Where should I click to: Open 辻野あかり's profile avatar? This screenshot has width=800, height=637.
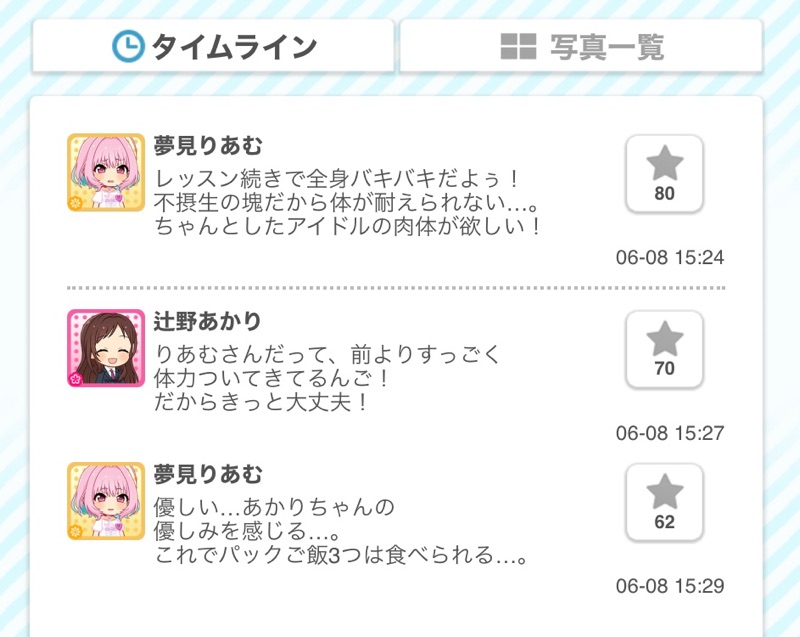pos(105,349)
